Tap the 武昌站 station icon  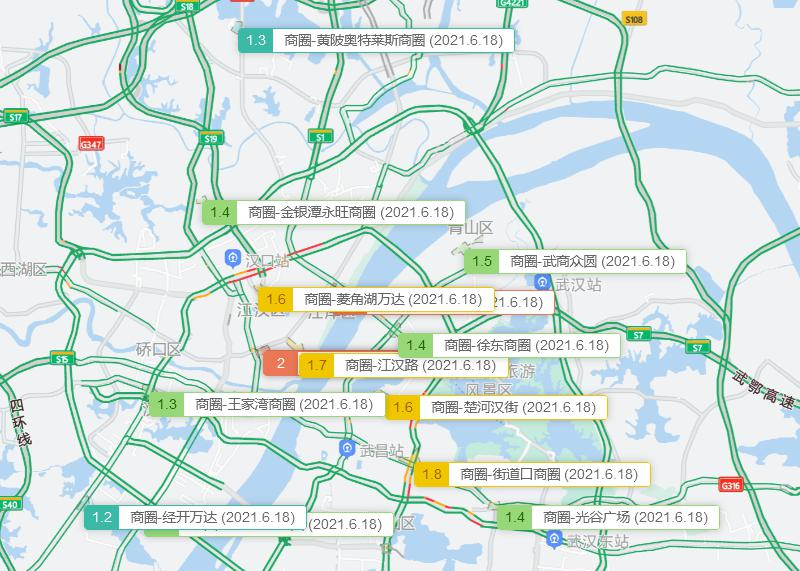tap(347, 448)
